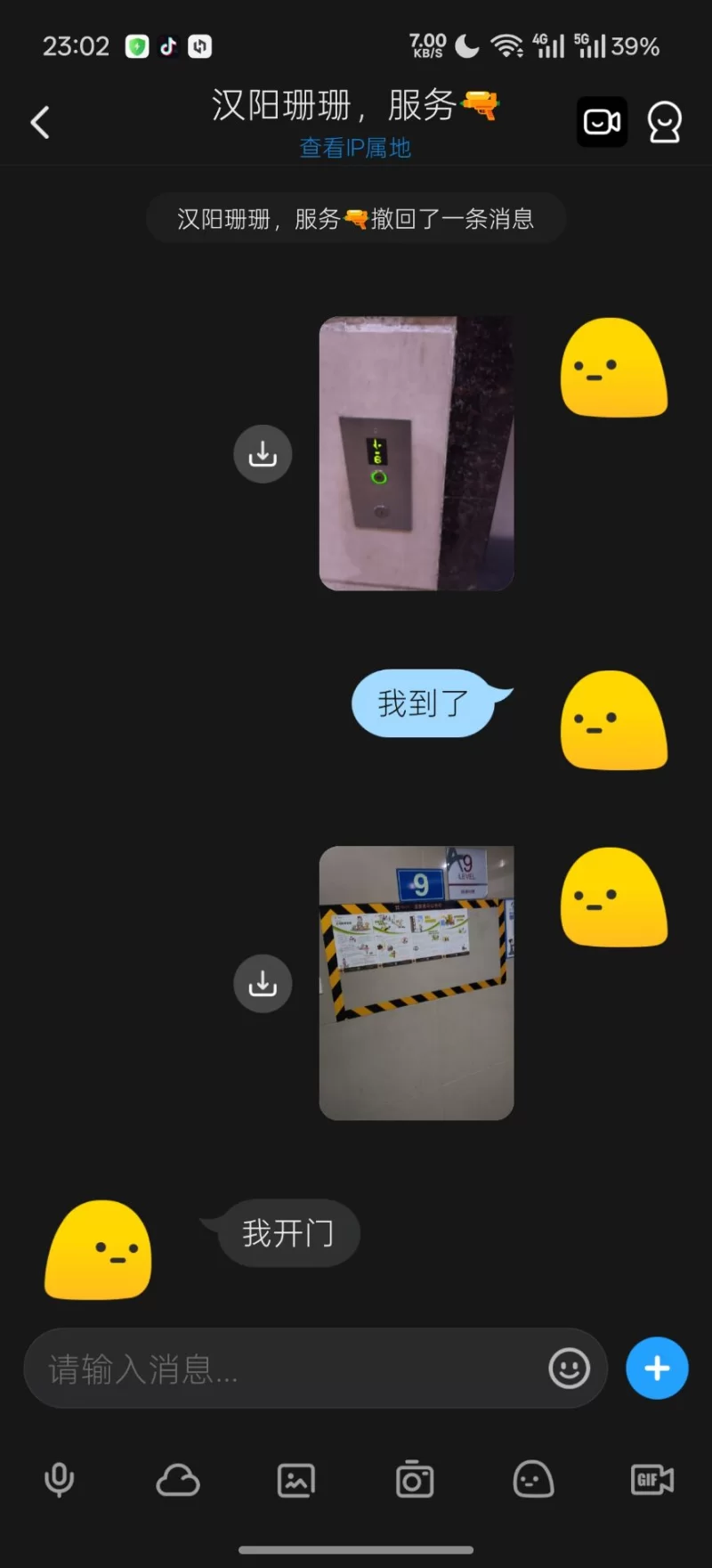Download the elevator panel photo
Image resolution: width=712 pixels, height=1568 pixels.
coord(263,454)
